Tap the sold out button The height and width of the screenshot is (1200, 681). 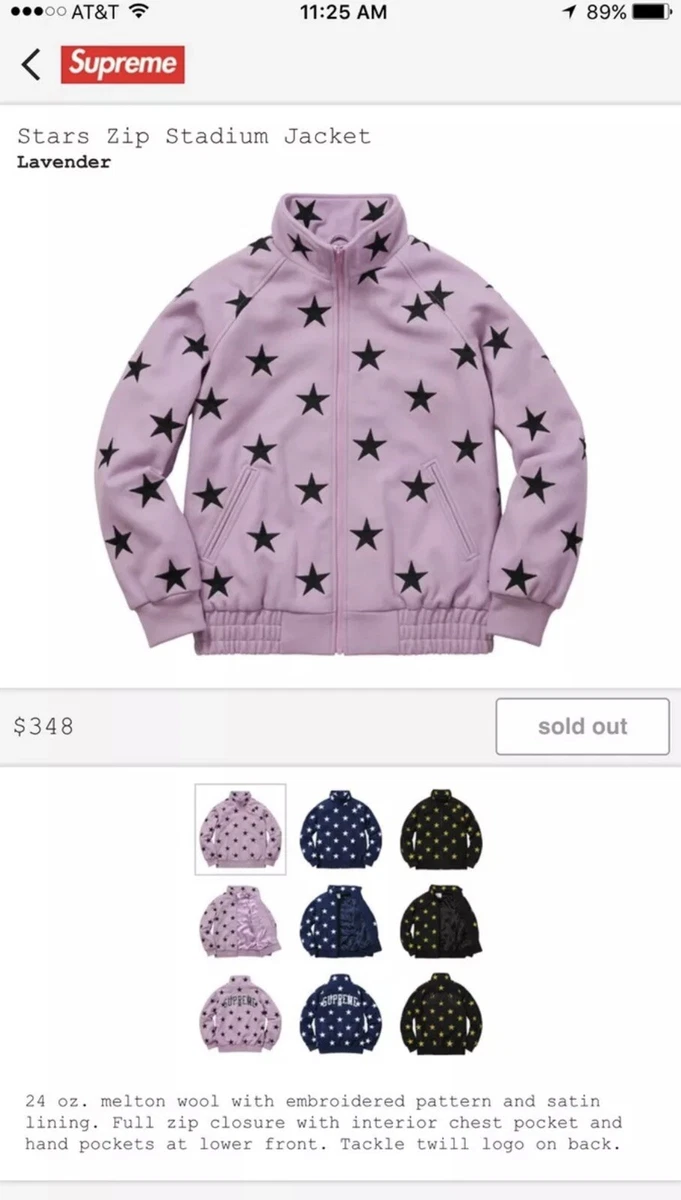coord(582,726)
